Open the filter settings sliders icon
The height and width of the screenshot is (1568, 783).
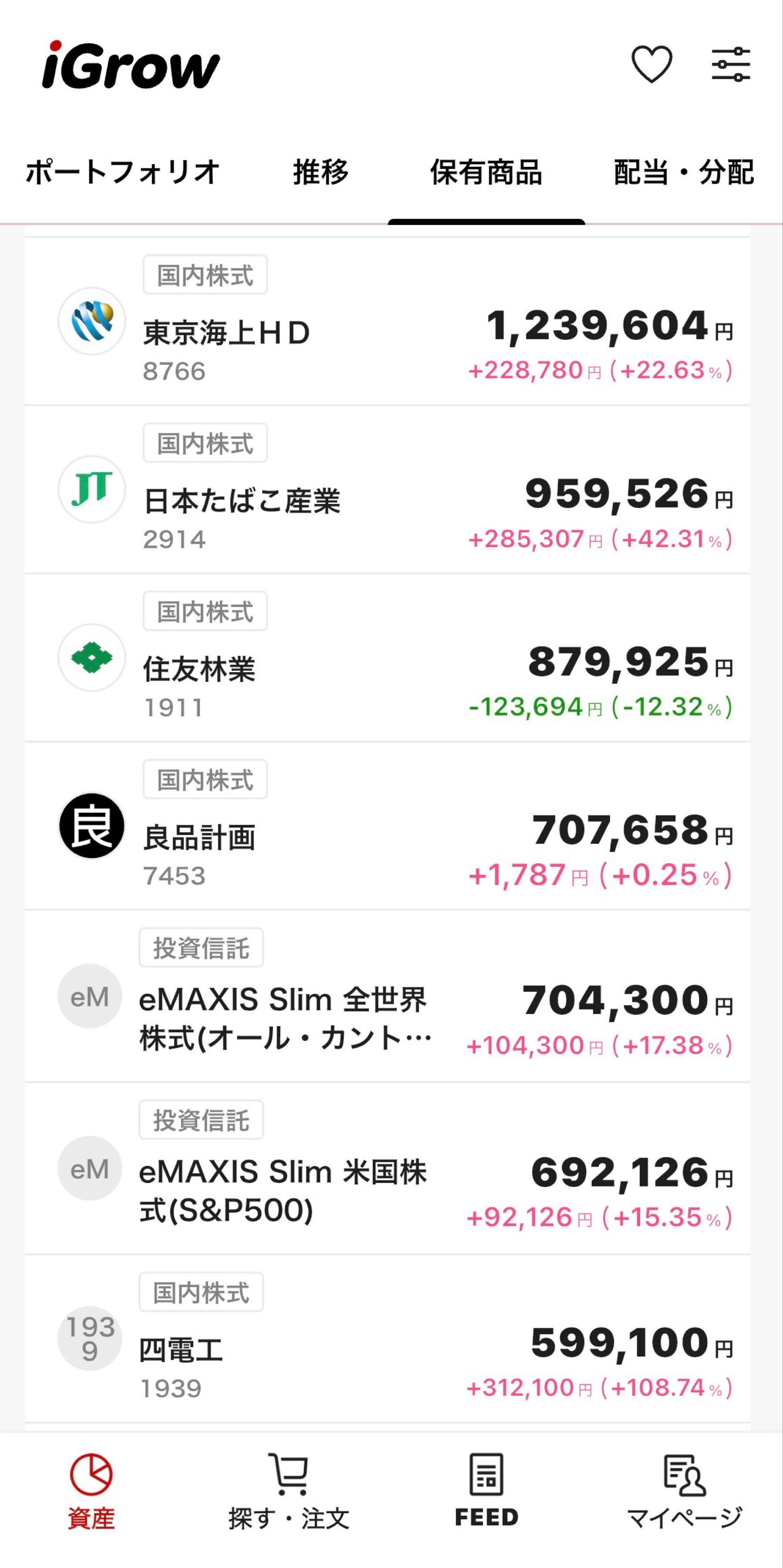731,64
